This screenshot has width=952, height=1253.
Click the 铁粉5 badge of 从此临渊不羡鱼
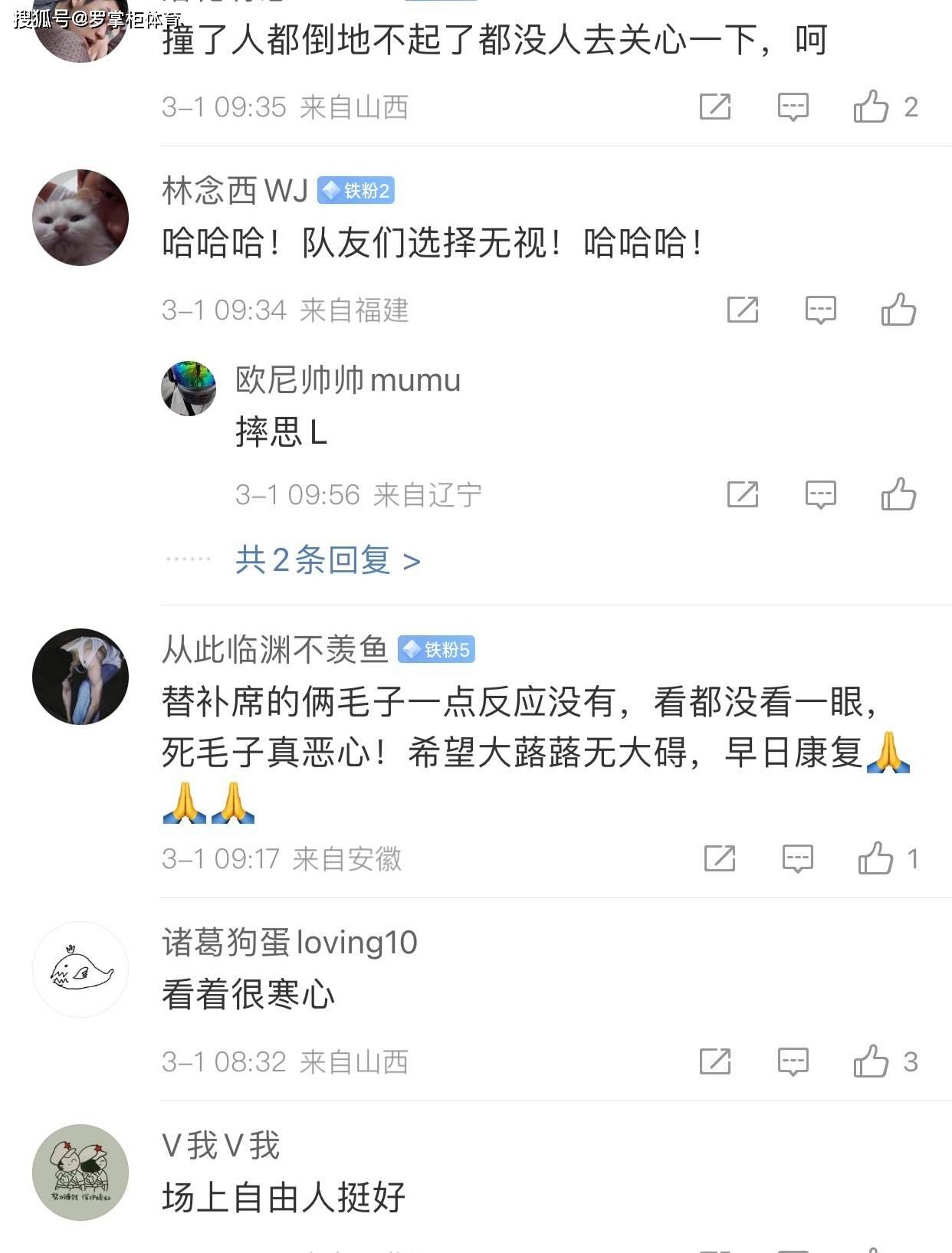click(437, 649)
